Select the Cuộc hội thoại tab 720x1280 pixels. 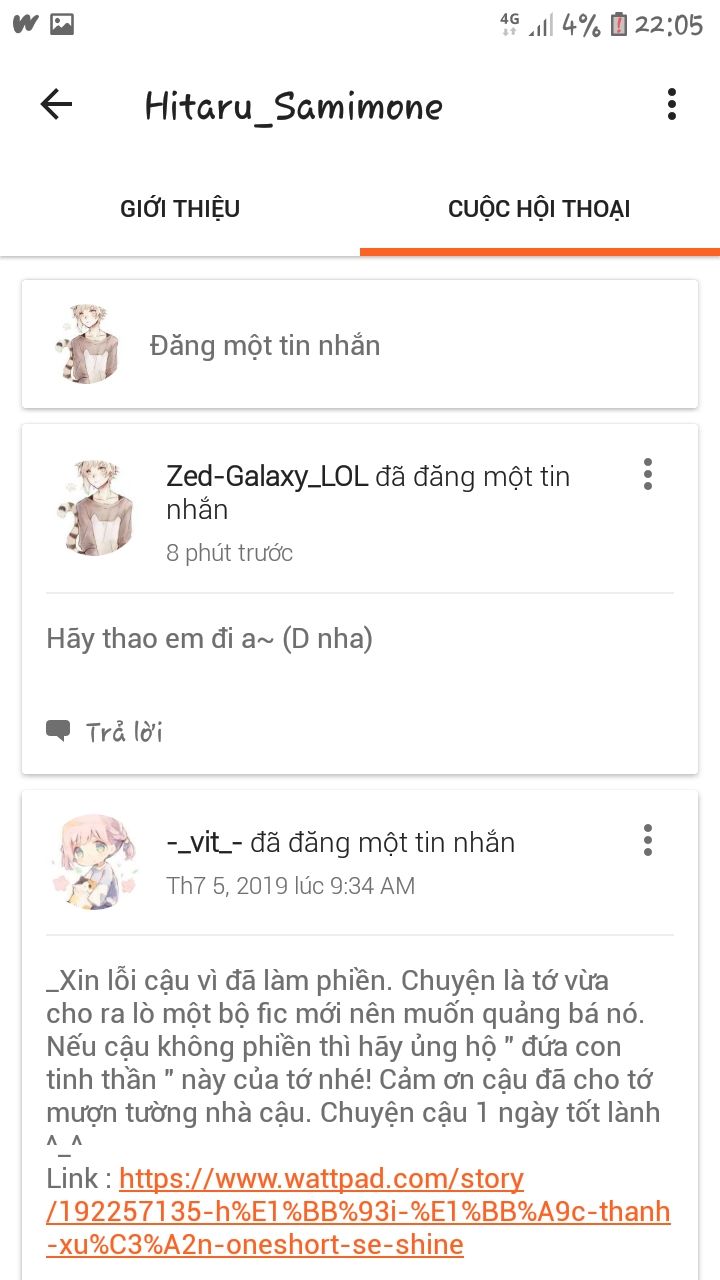[x=539, y=209]
